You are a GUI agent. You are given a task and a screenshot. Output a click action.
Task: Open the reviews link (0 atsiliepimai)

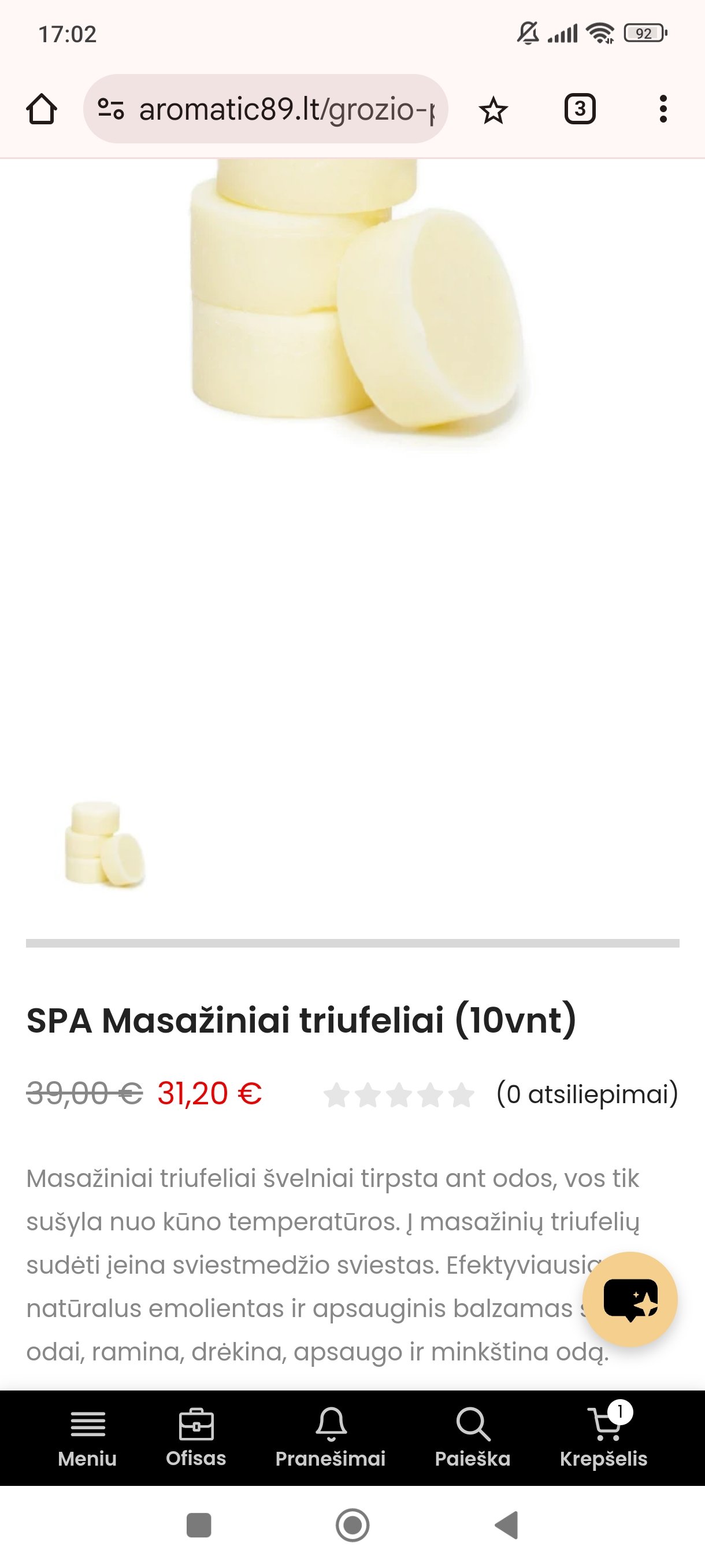tap(587, 1094)
